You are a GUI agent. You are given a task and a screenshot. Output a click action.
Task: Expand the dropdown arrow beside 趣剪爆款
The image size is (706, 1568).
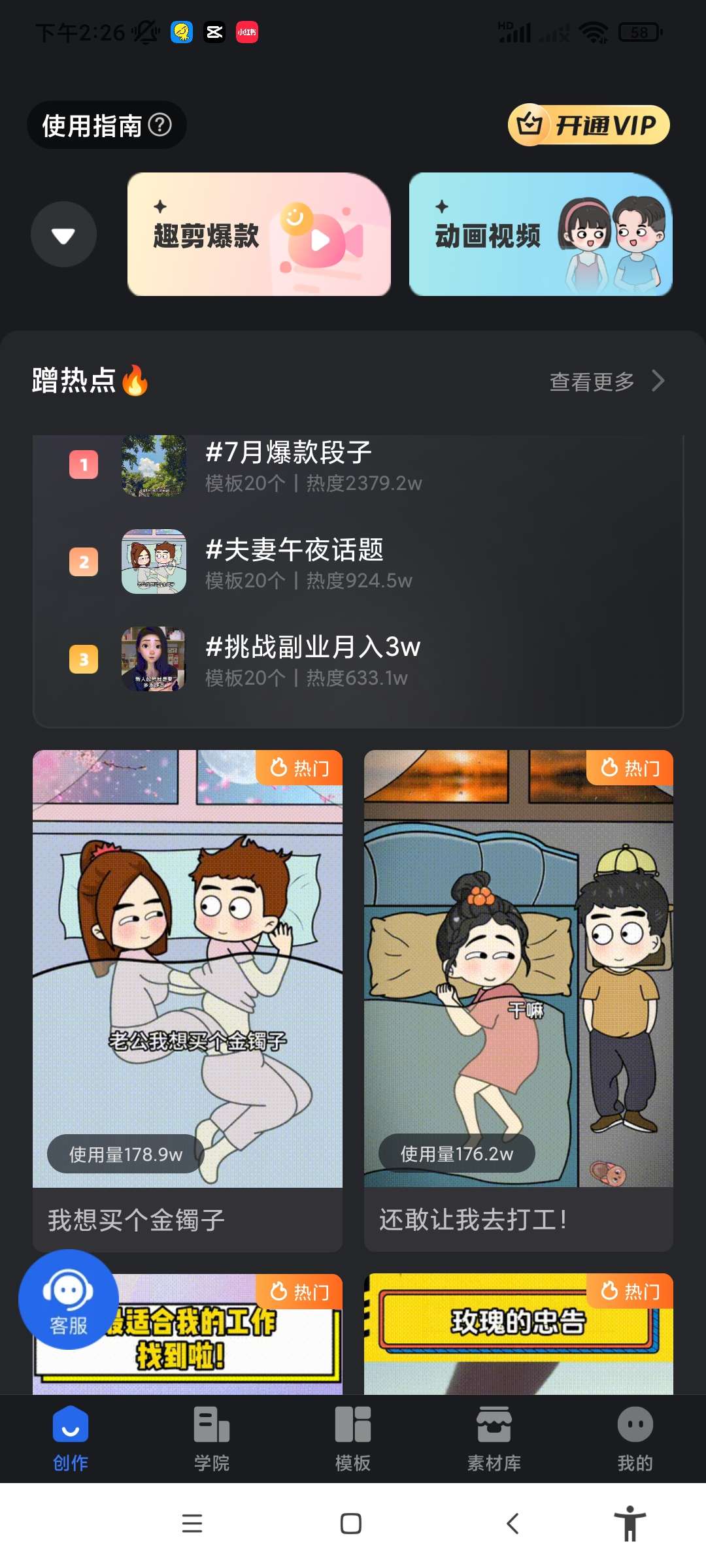(x=63, y=235)
